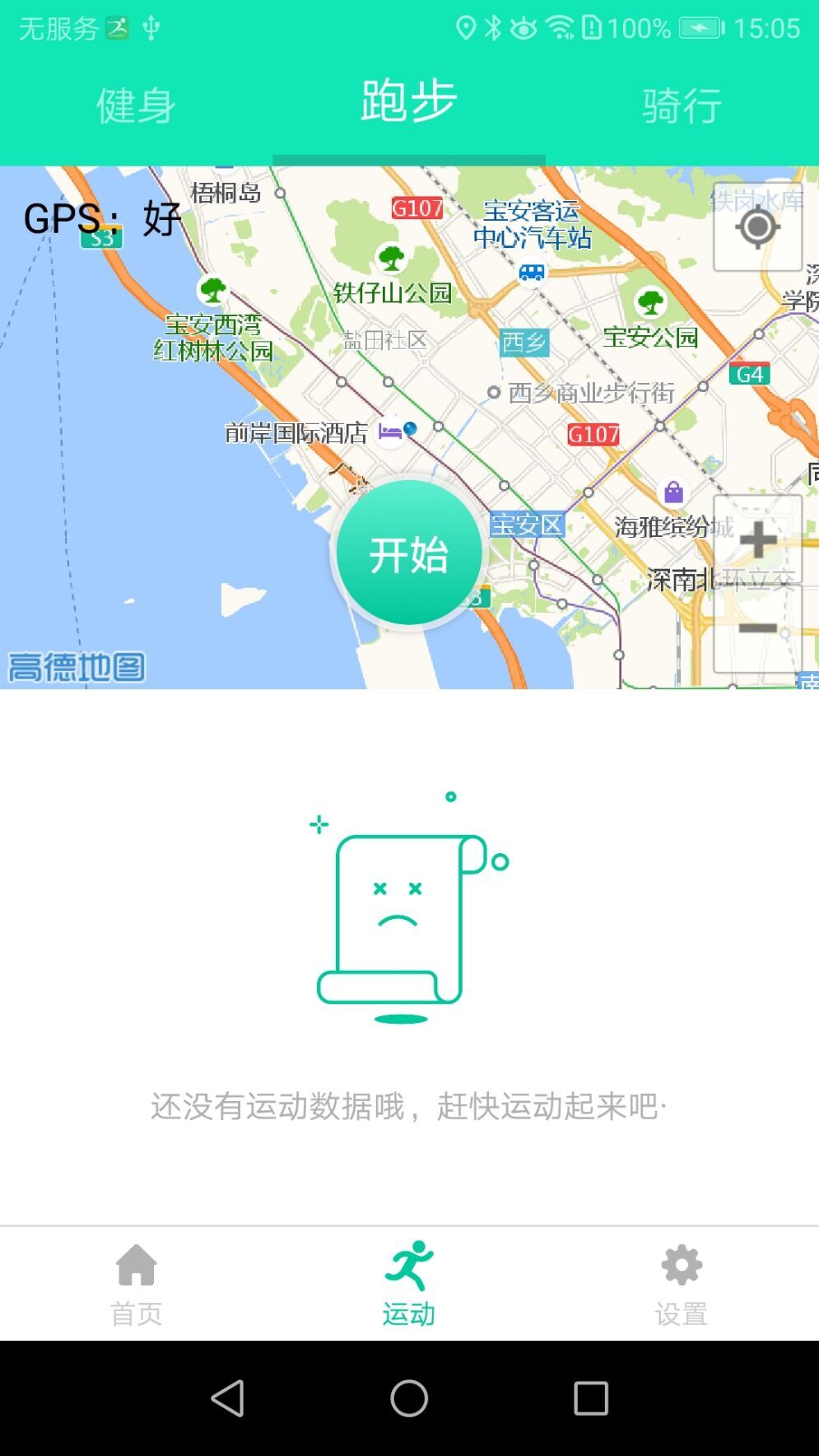Switch to the 健身 tab
Image resolution: width=819 pixels, height=1456 pixels.
point(136,102)
